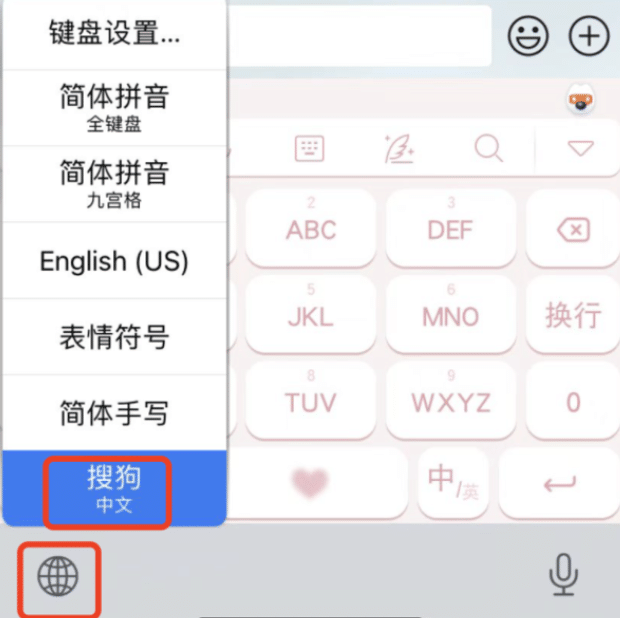Open the keyboard layout toolbar icon
This screenshot has height=618, width=620.
point(310,150)
